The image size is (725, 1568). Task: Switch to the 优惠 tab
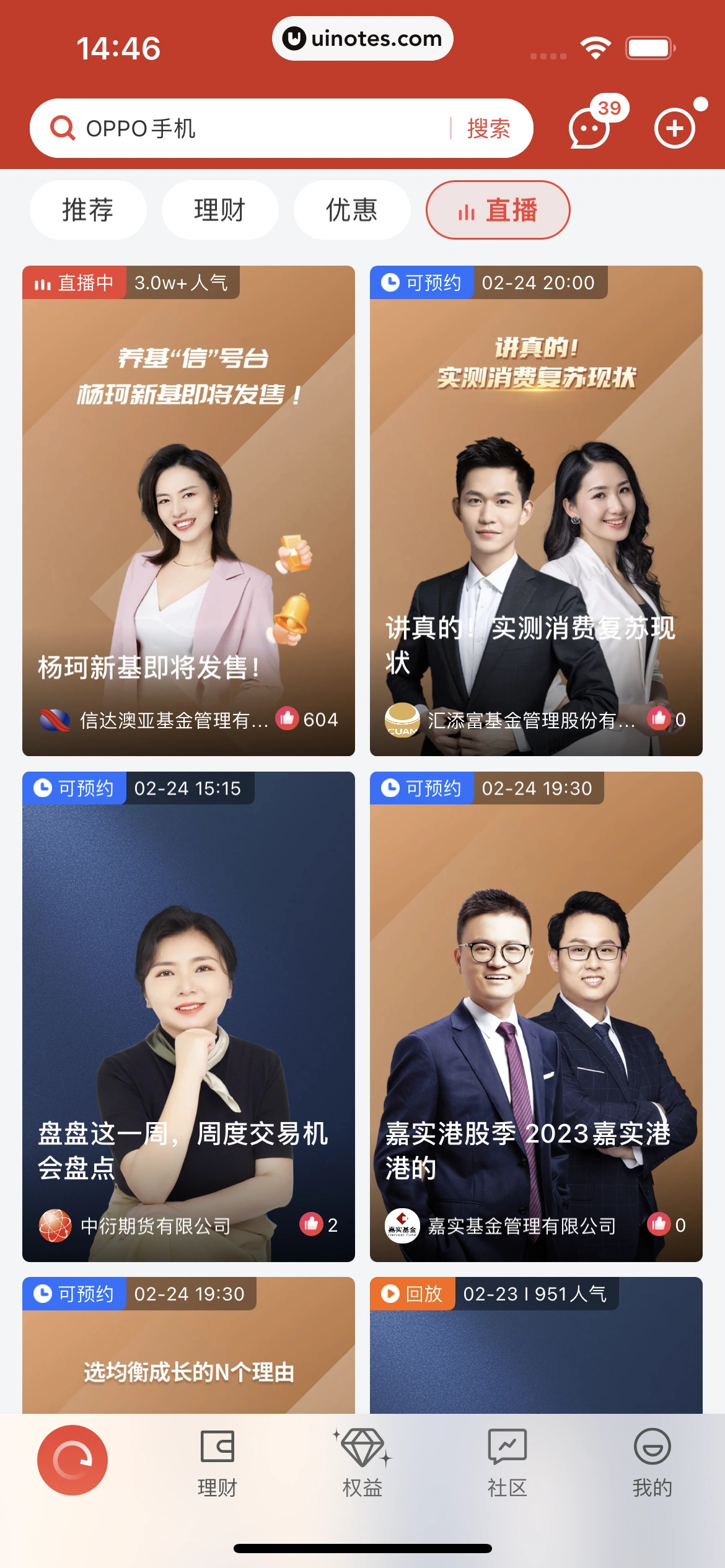click(x=352, y=210)
